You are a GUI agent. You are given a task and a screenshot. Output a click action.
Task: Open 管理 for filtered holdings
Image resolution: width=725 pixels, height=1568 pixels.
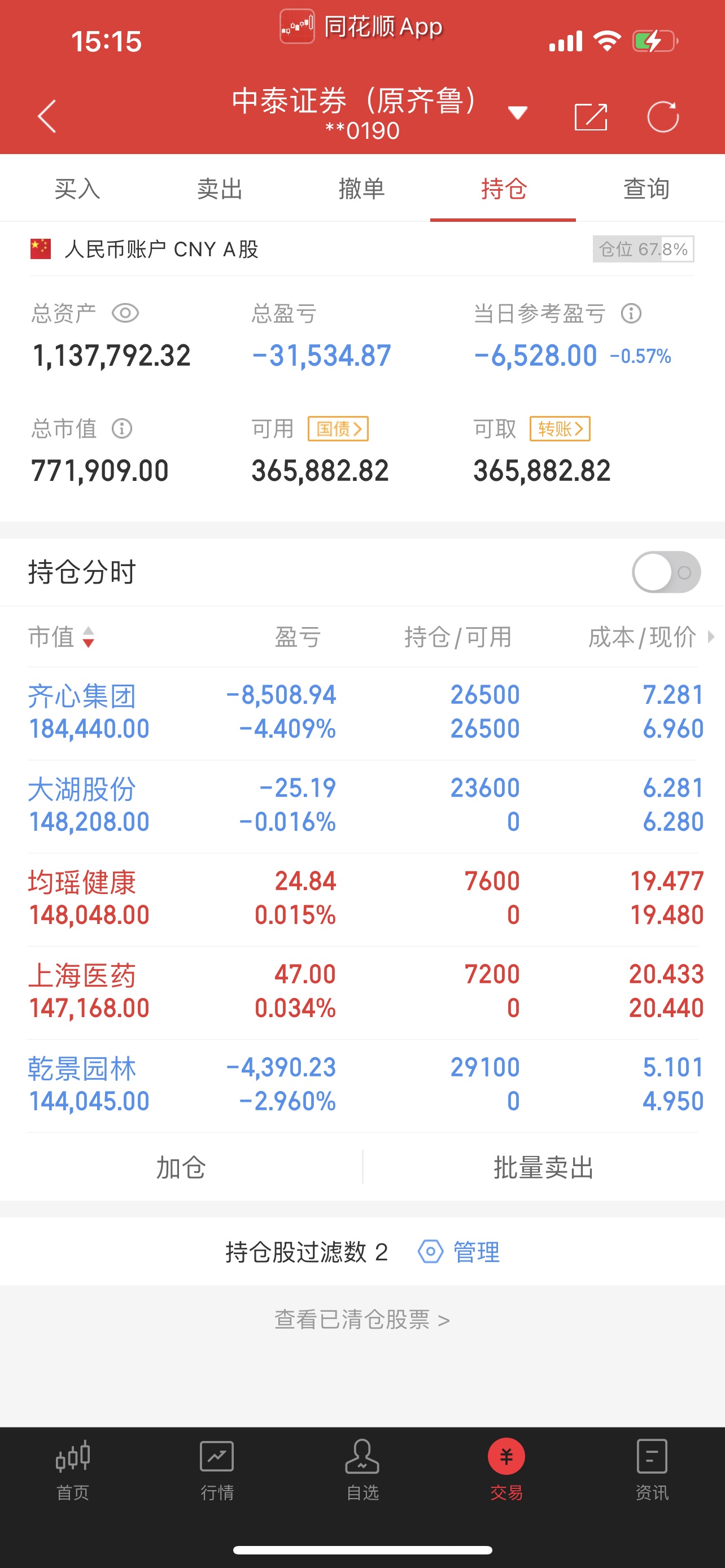[x=459, y=1252]
